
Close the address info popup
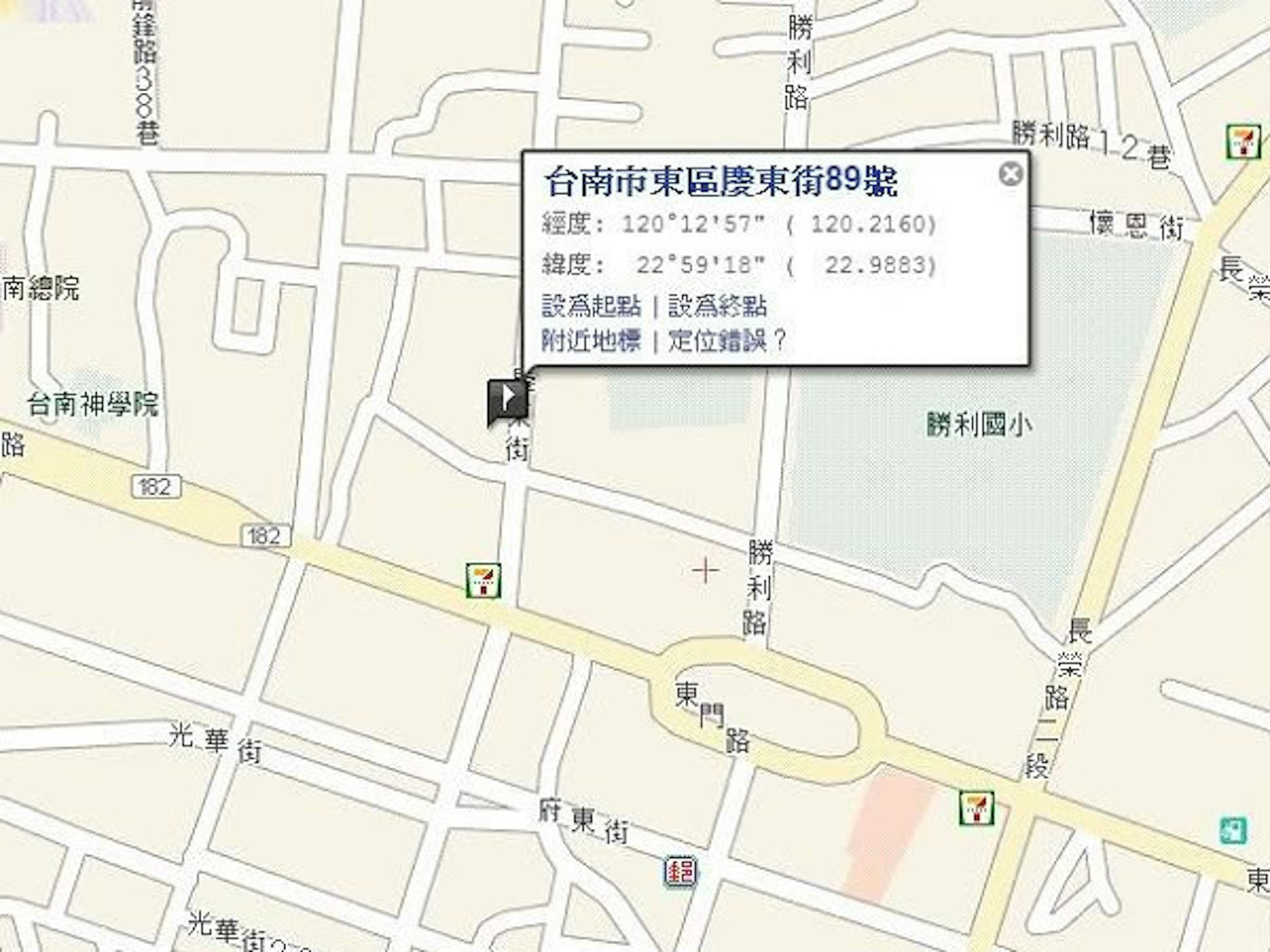pos(1011,174)
